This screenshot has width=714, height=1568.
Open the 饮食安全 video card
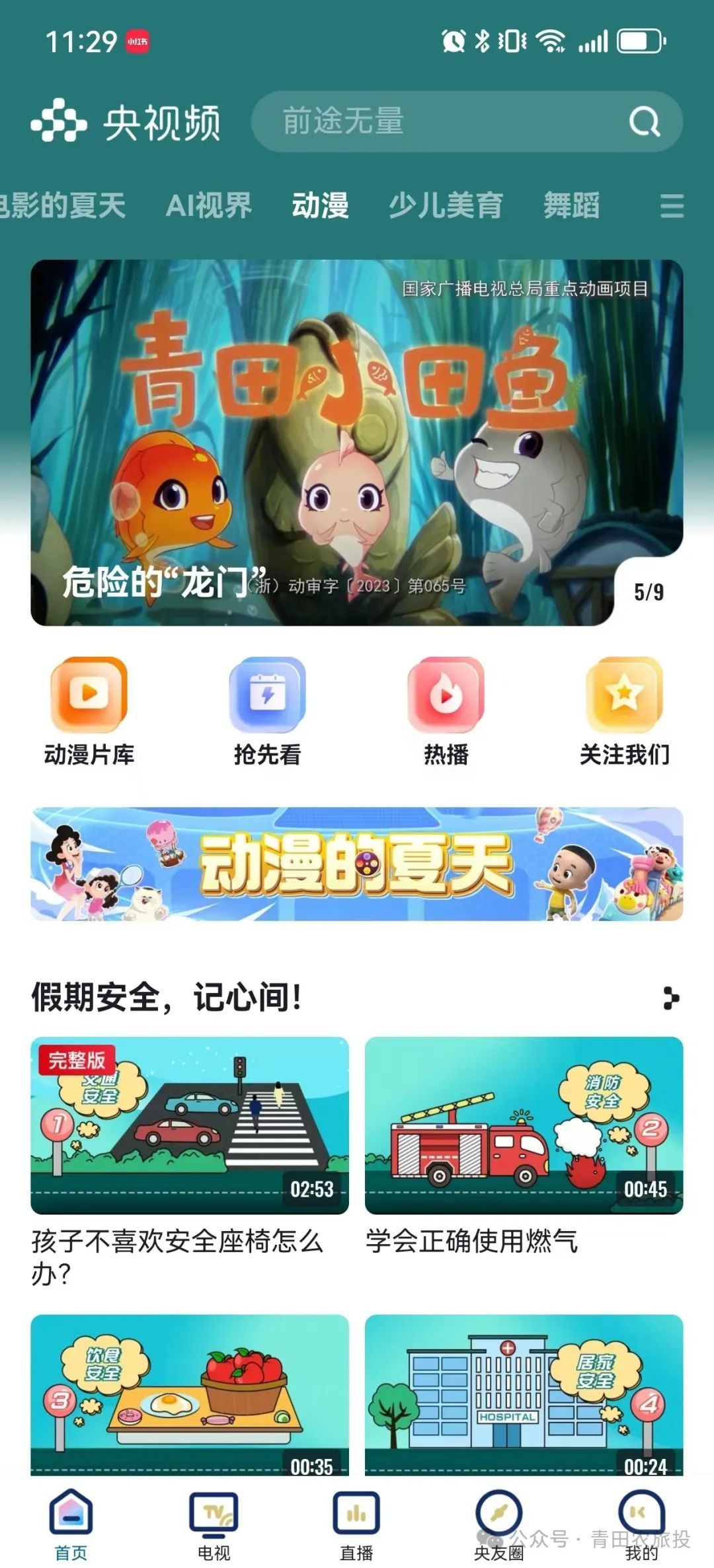click(190, 1394)
